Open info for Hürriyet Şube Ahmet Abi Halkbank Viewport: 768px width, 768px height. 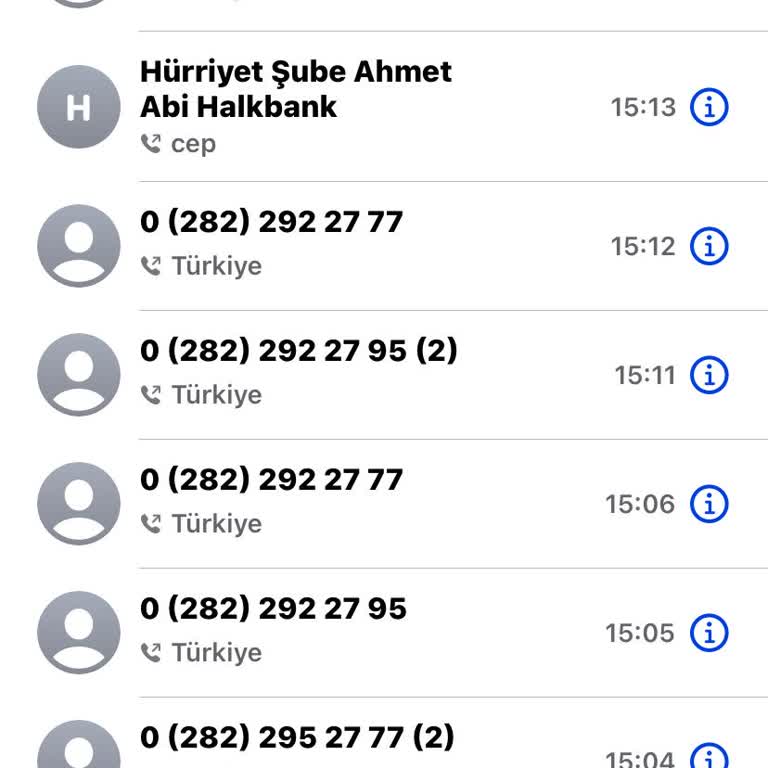click(710, 107)
